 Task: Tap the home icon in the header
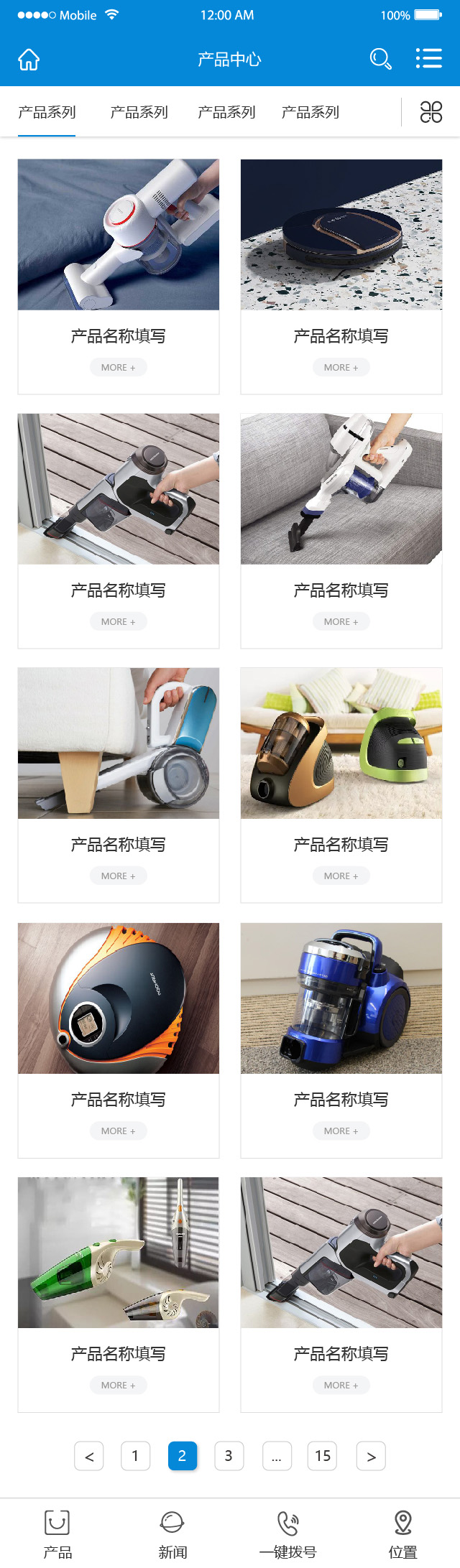pyautogui.click(x=29, y=59)
